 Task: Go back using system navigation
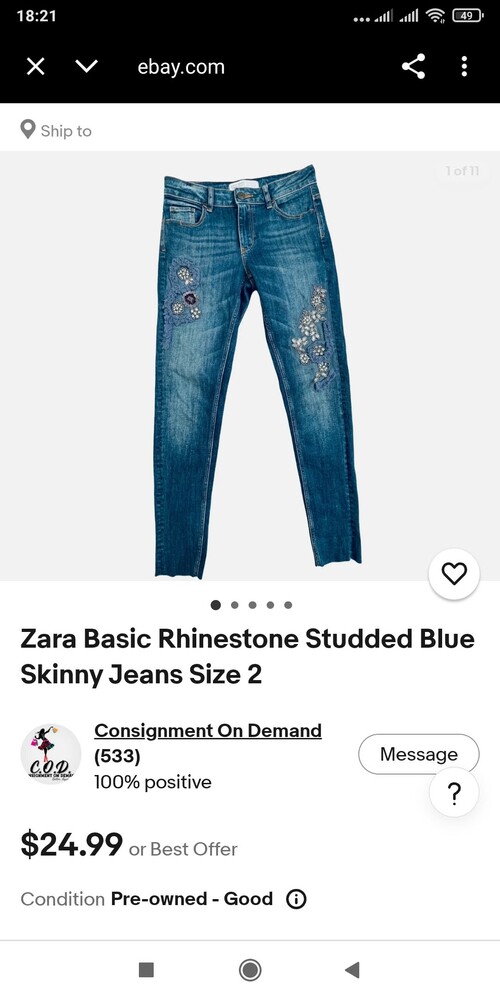(352, 970)
